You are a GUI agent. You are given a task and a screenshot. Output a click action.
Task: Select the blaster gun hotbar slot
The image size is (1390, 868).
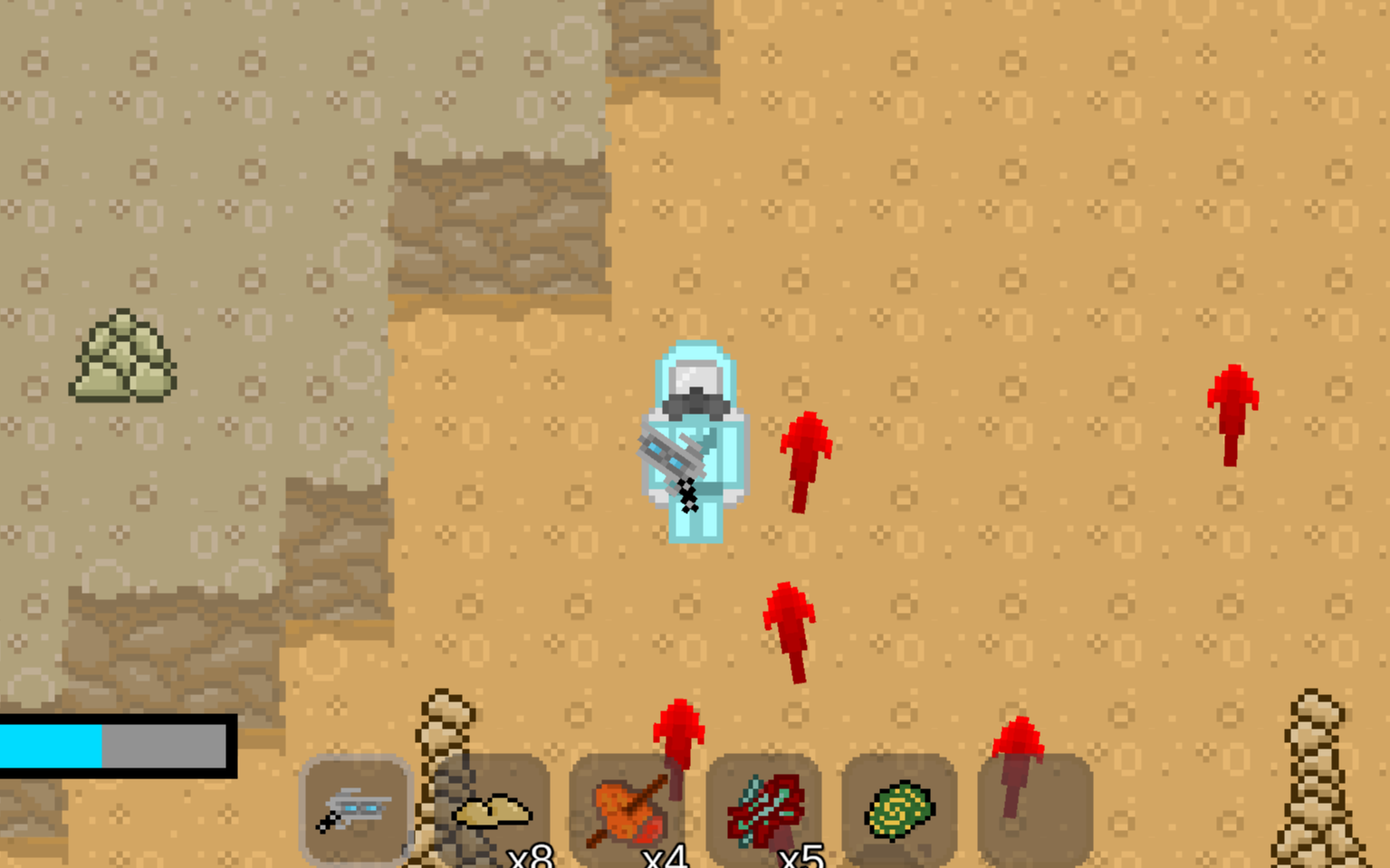[x=356, y=808]
